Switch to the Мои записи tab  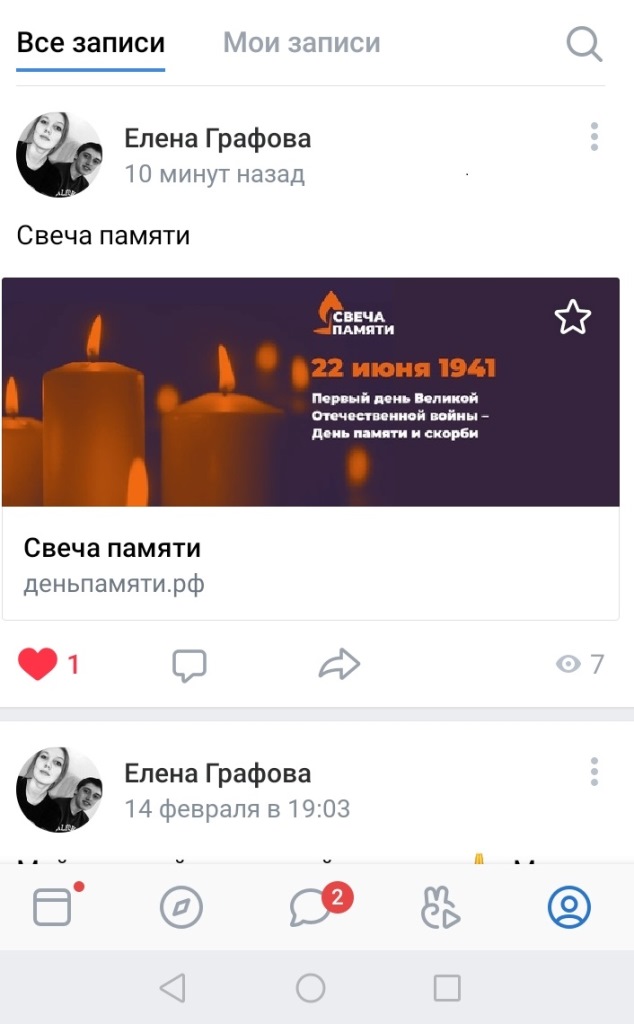[302, 43]
